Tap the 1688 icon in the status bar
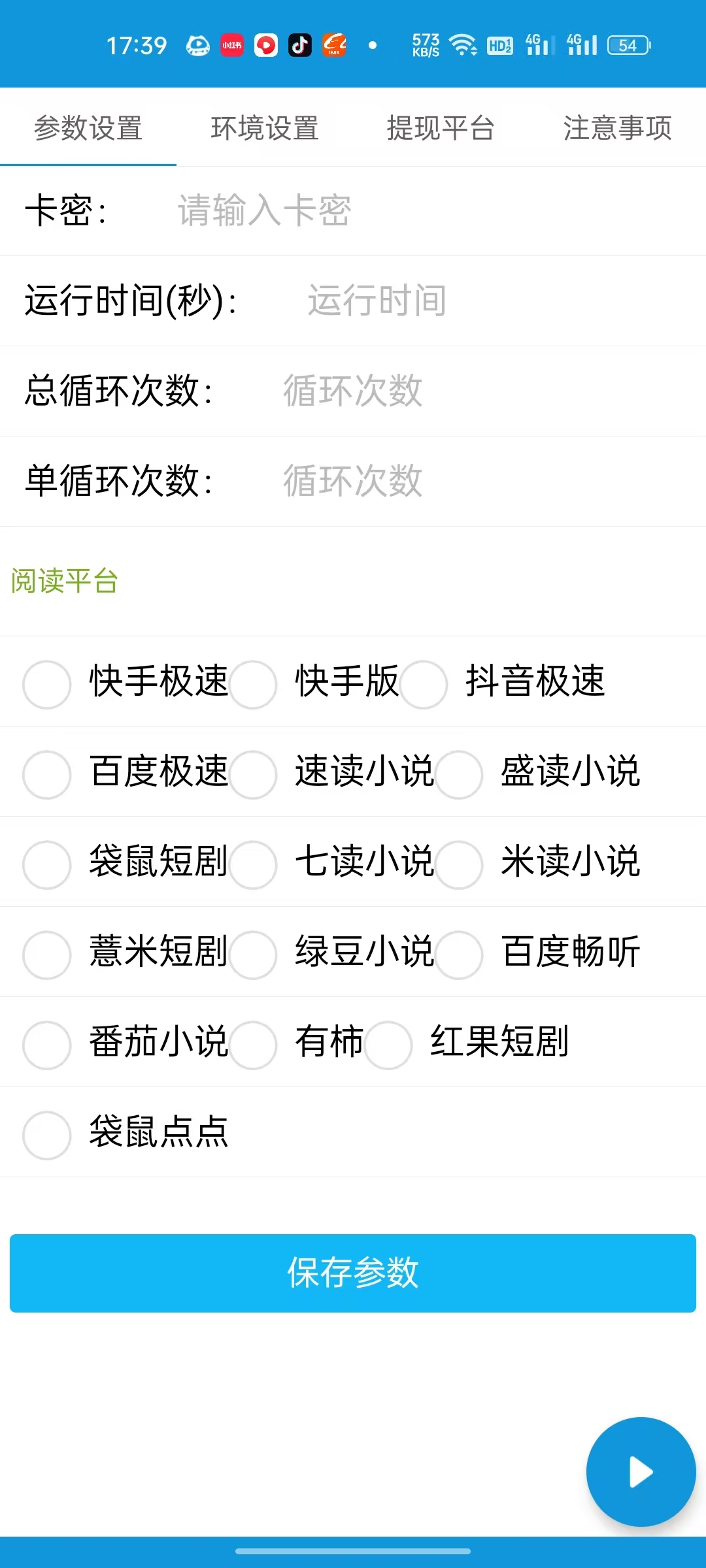The image size is (706, 1568). 333,44
